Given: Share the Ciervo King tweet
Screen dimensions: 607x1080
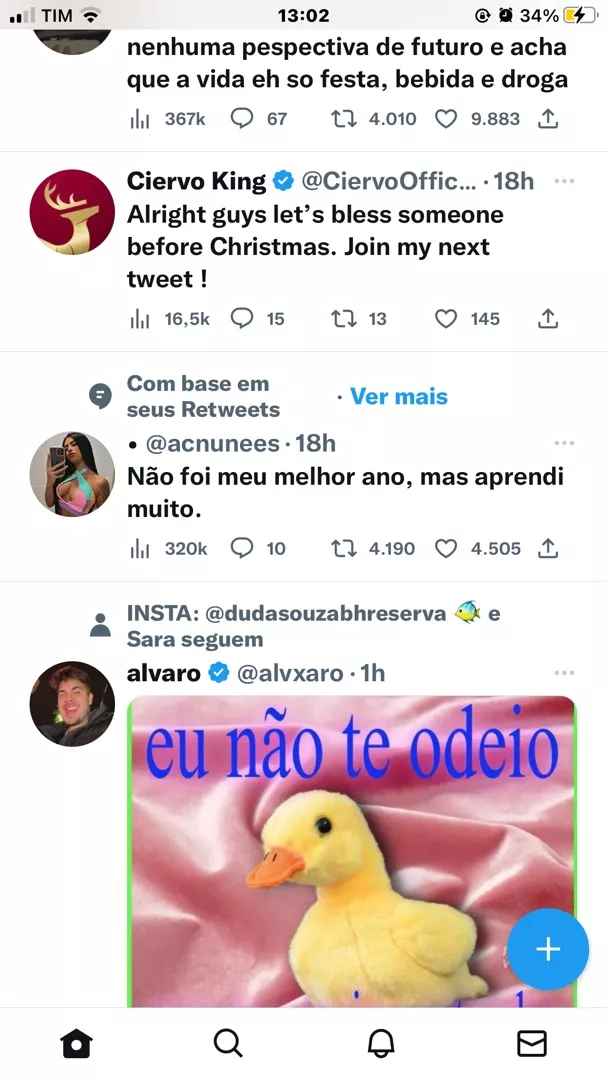Looking at the screenshot, I should coord(548,318).
